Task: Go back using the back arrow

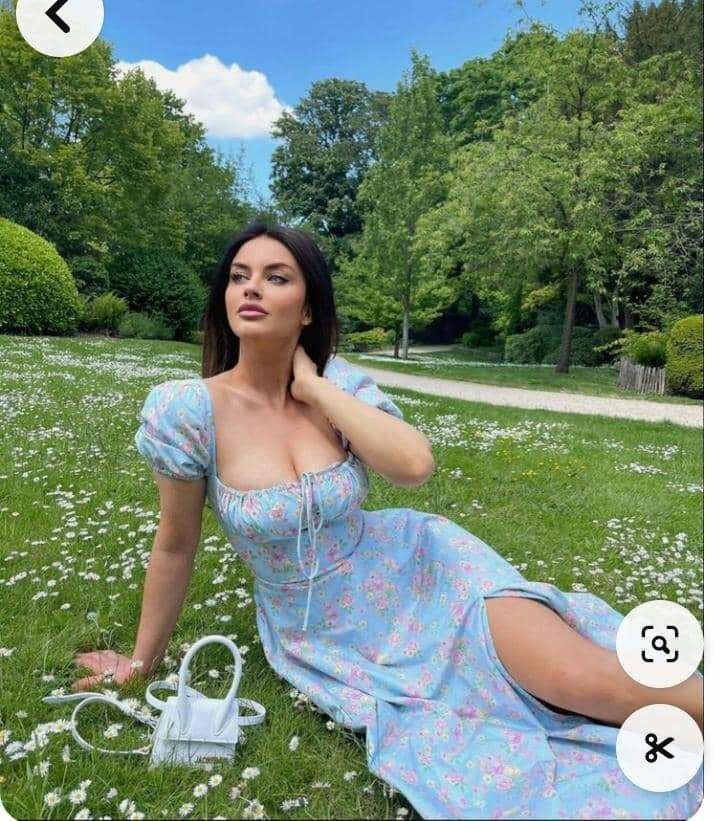Action: [x=58, y=17]
